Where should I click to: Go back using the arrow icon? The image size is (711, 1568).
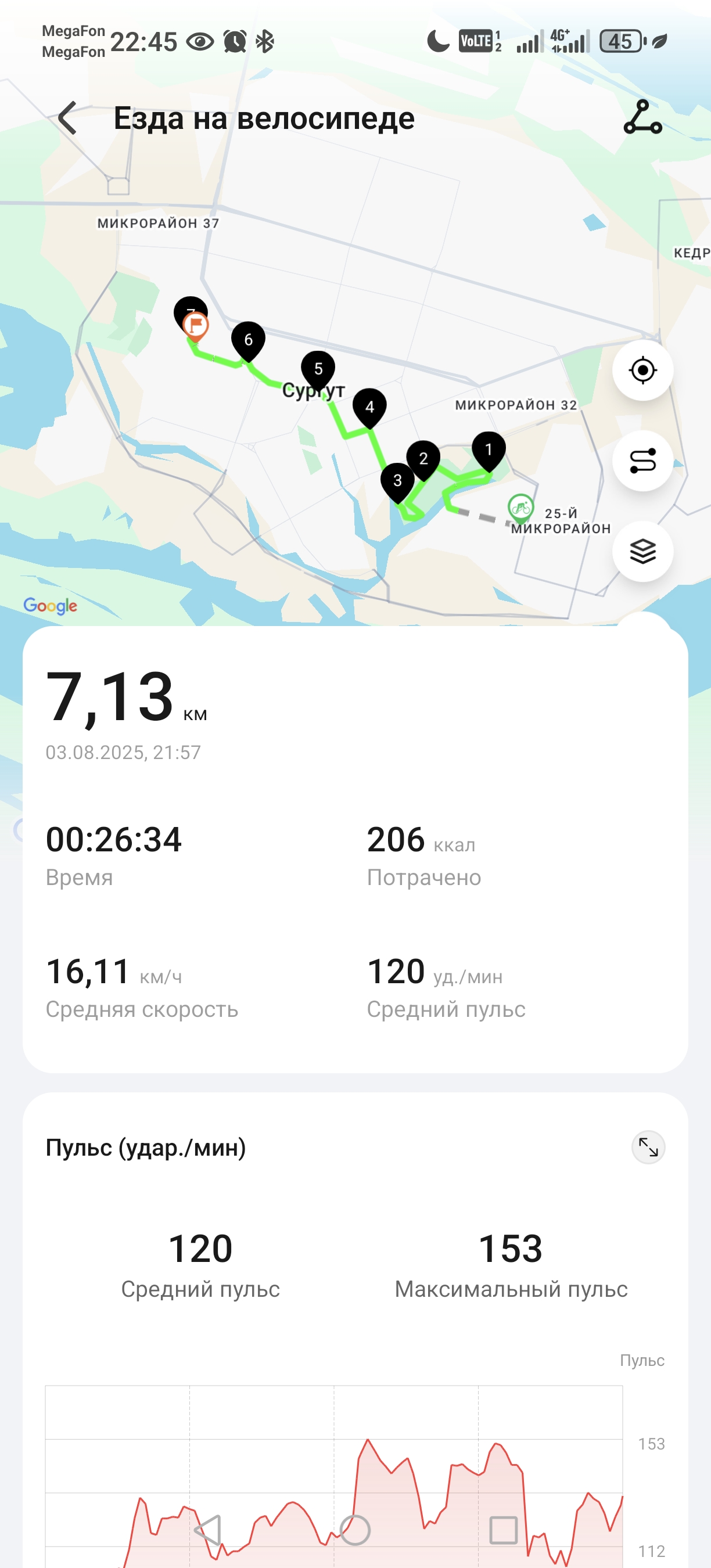67,118
